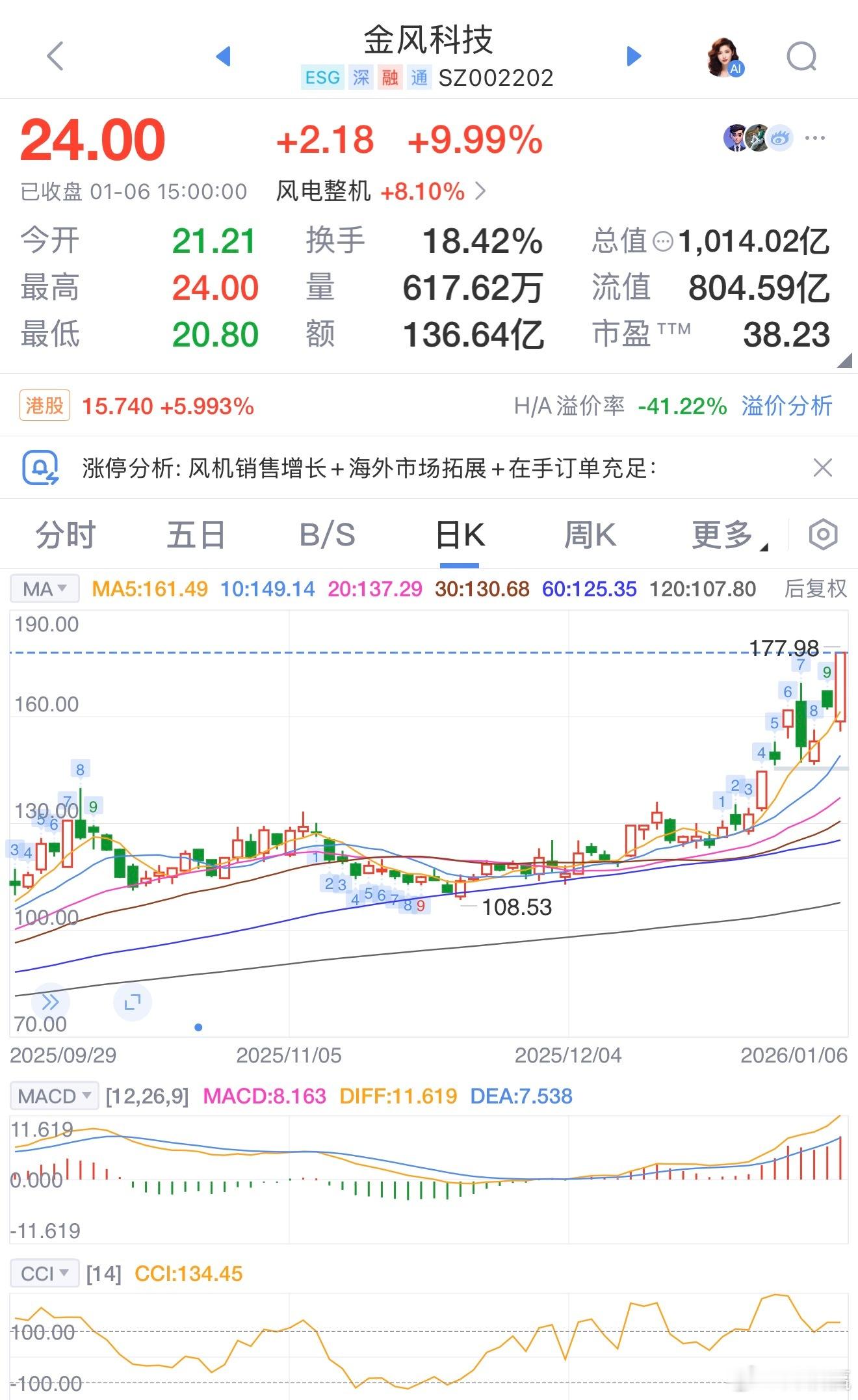Open the MA indicator dropdown
Screen dimensions: 858x1400
pos(44,587)
